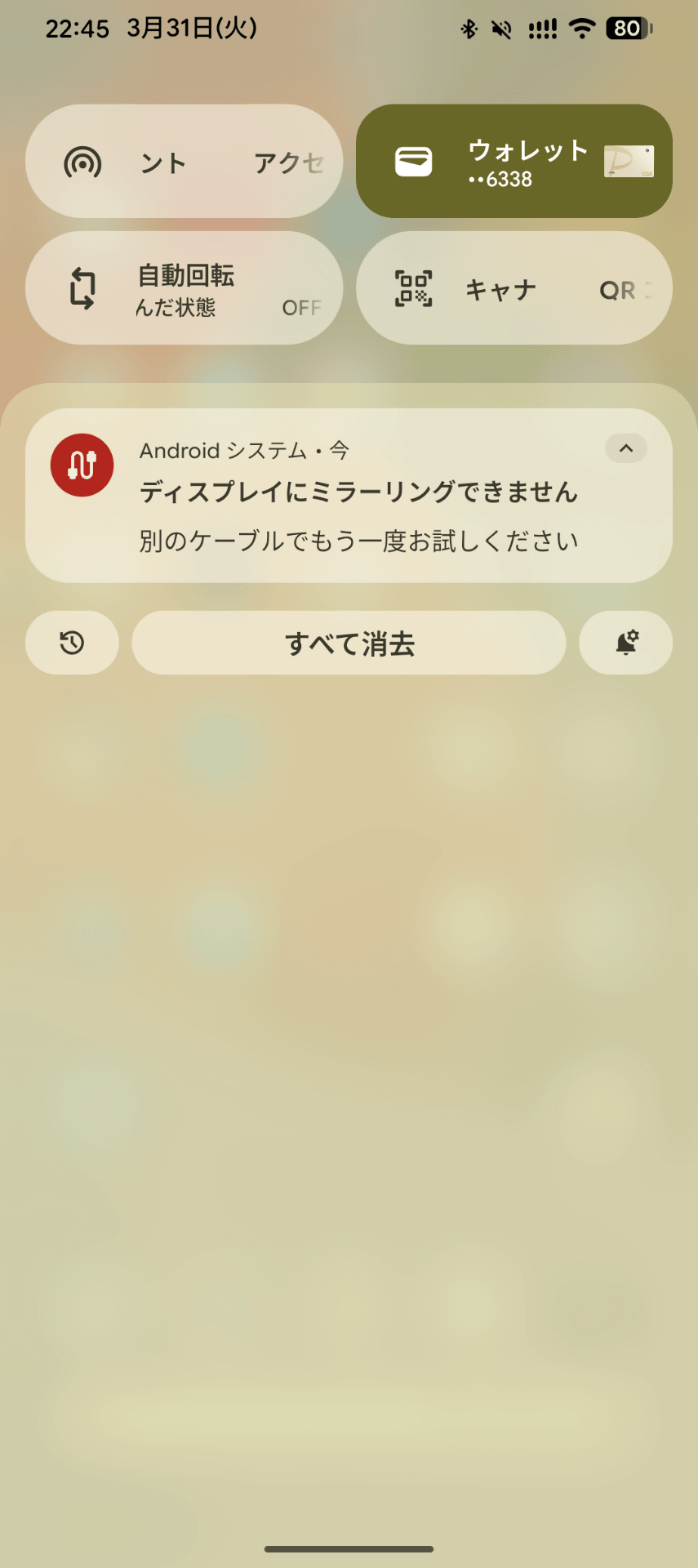Viewport: 698px width, 1568px height.
Task: Open notification history
Action: 72,644
